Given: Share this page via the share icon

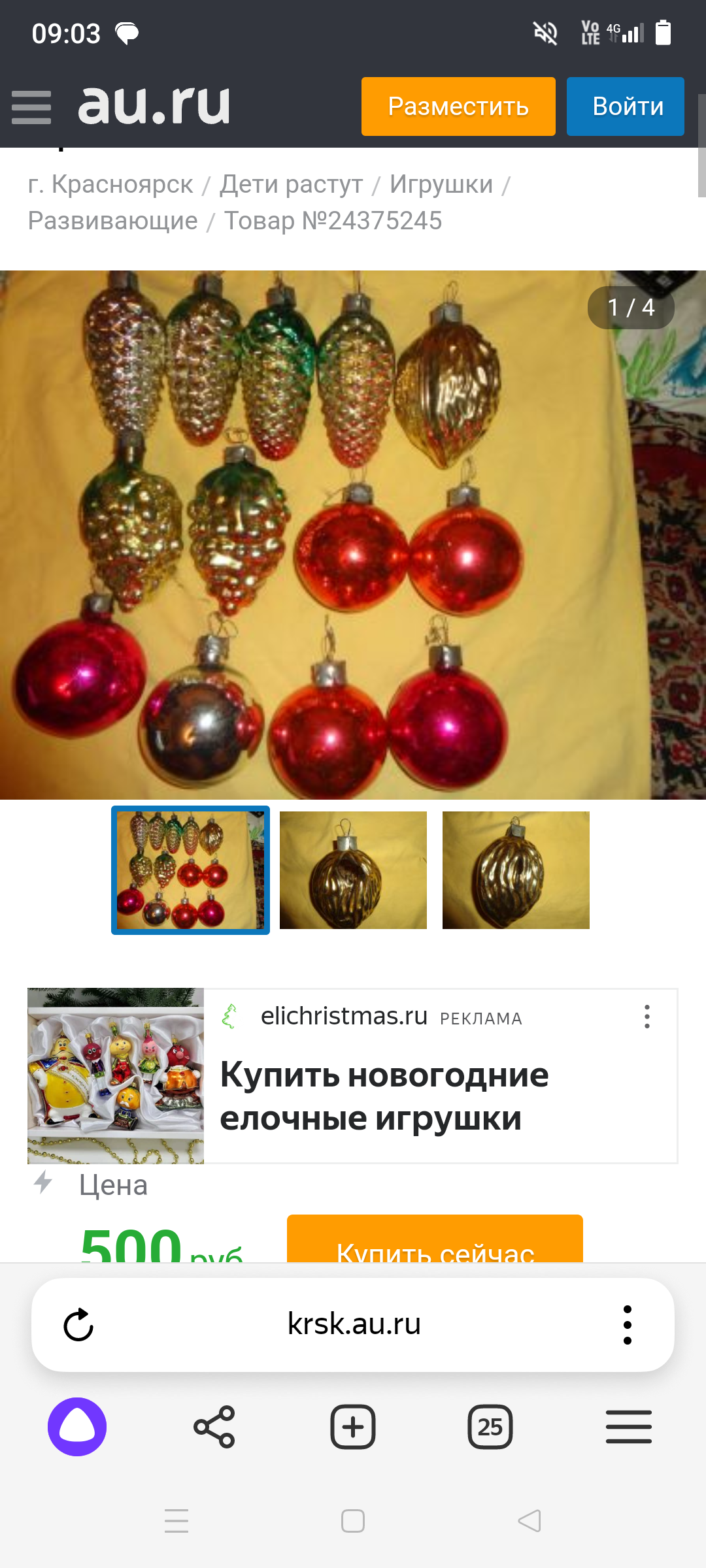Looking at the screenshot, I should coord(214,1427).
